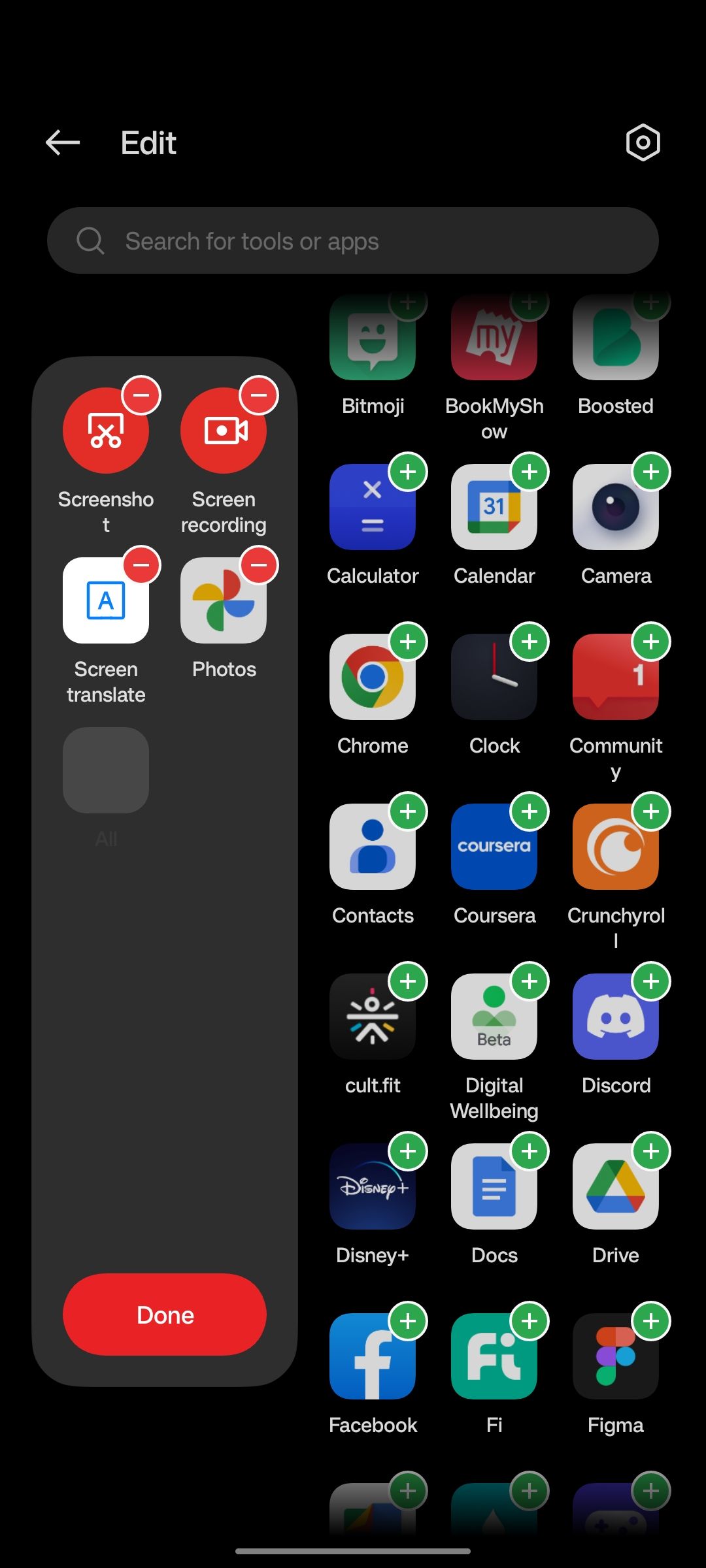Add the Clock app
The image size is (706, 1568).
click(x=529, y=642)
